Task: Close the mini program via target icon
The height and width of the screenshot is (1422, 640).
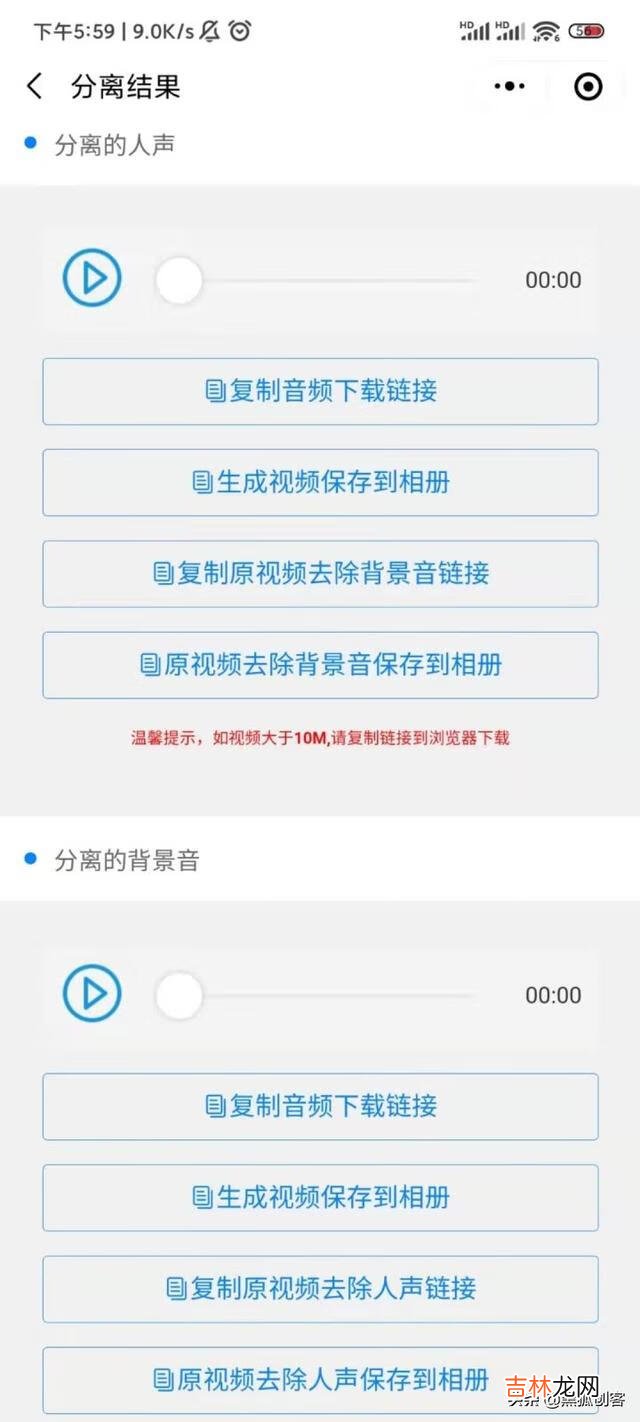Action: [588, 87]
